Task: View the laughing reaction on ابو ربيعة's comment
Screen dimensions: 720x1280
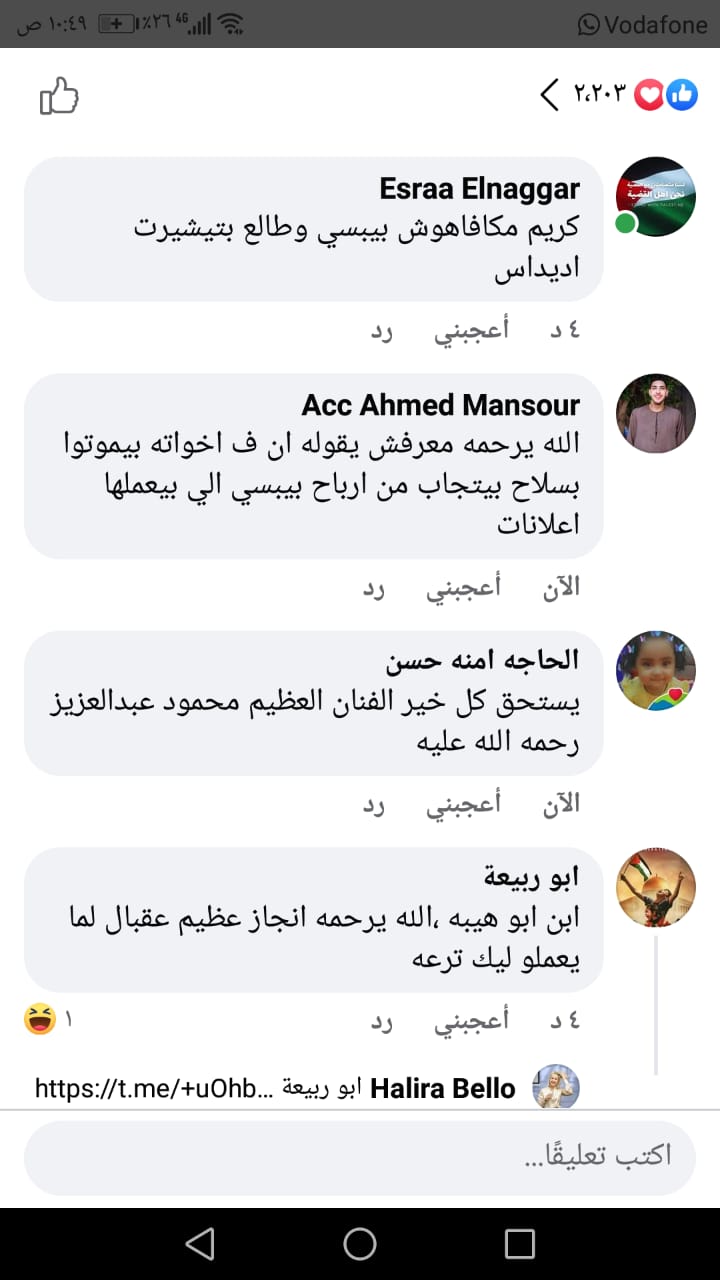Action: click(41, 1020)
